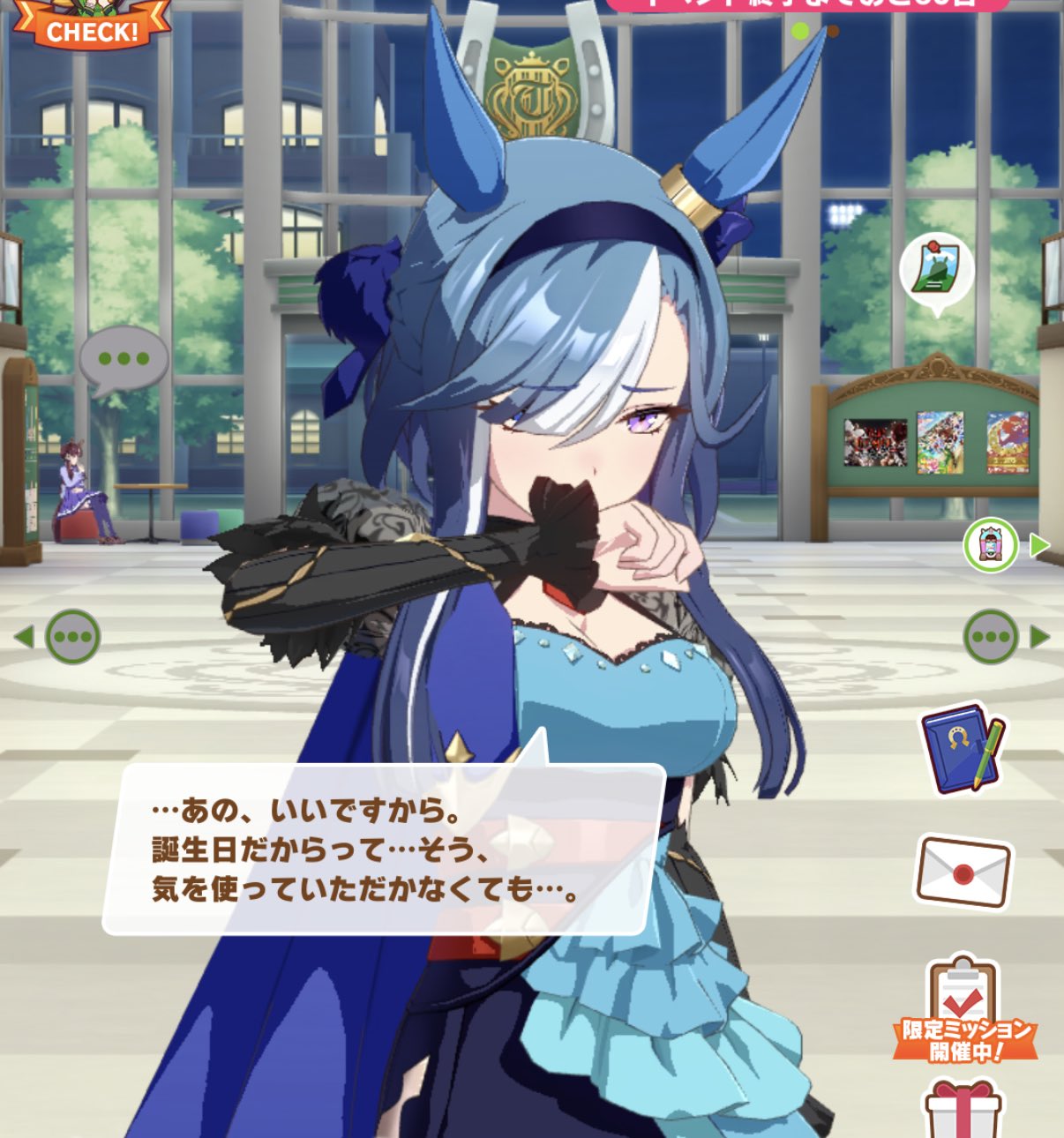Screen dimensions: 1064x1138
Task: Tap the character portrait arrow button
Action: coord(1004,545)
